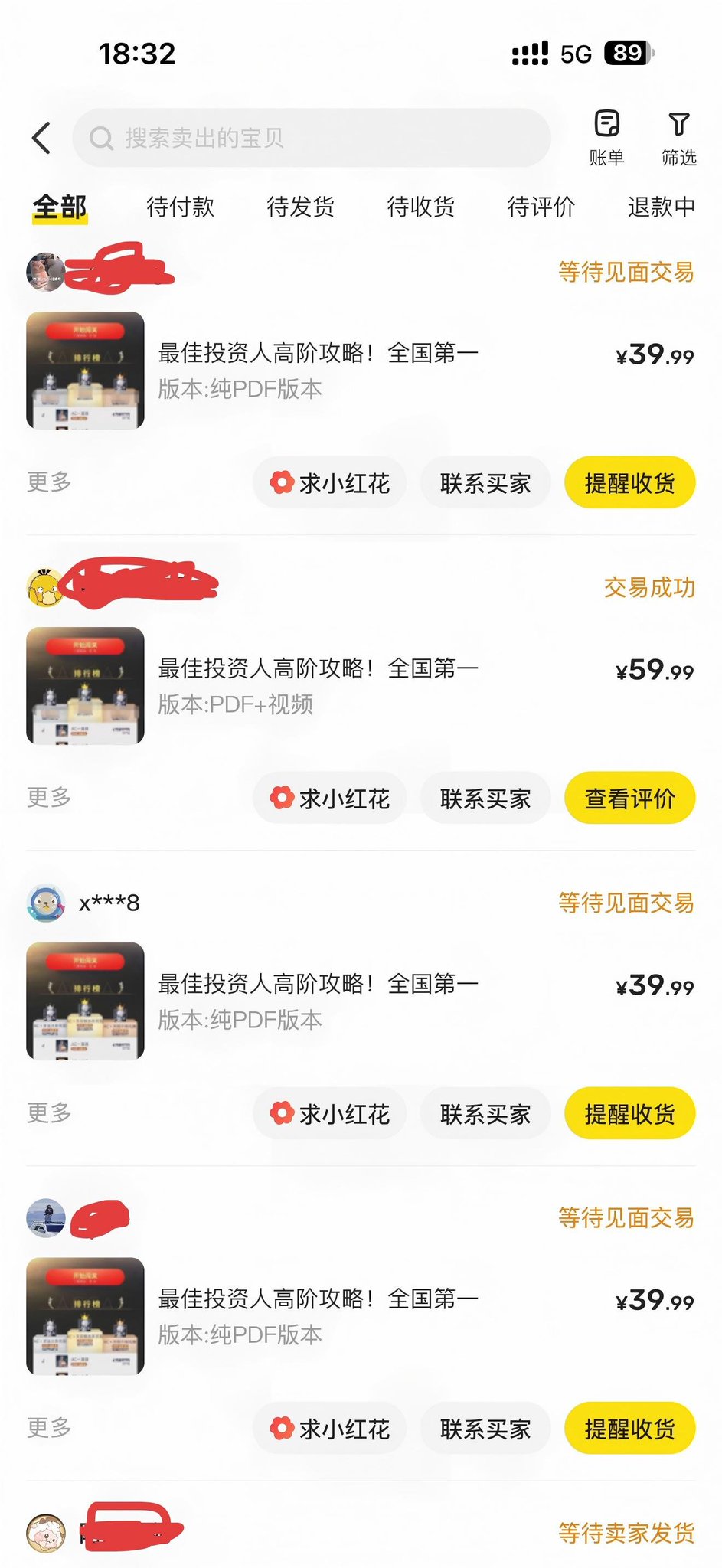722x1568 pixels.
Task: Open the 账单 bill icon
Action: [606, 138]
